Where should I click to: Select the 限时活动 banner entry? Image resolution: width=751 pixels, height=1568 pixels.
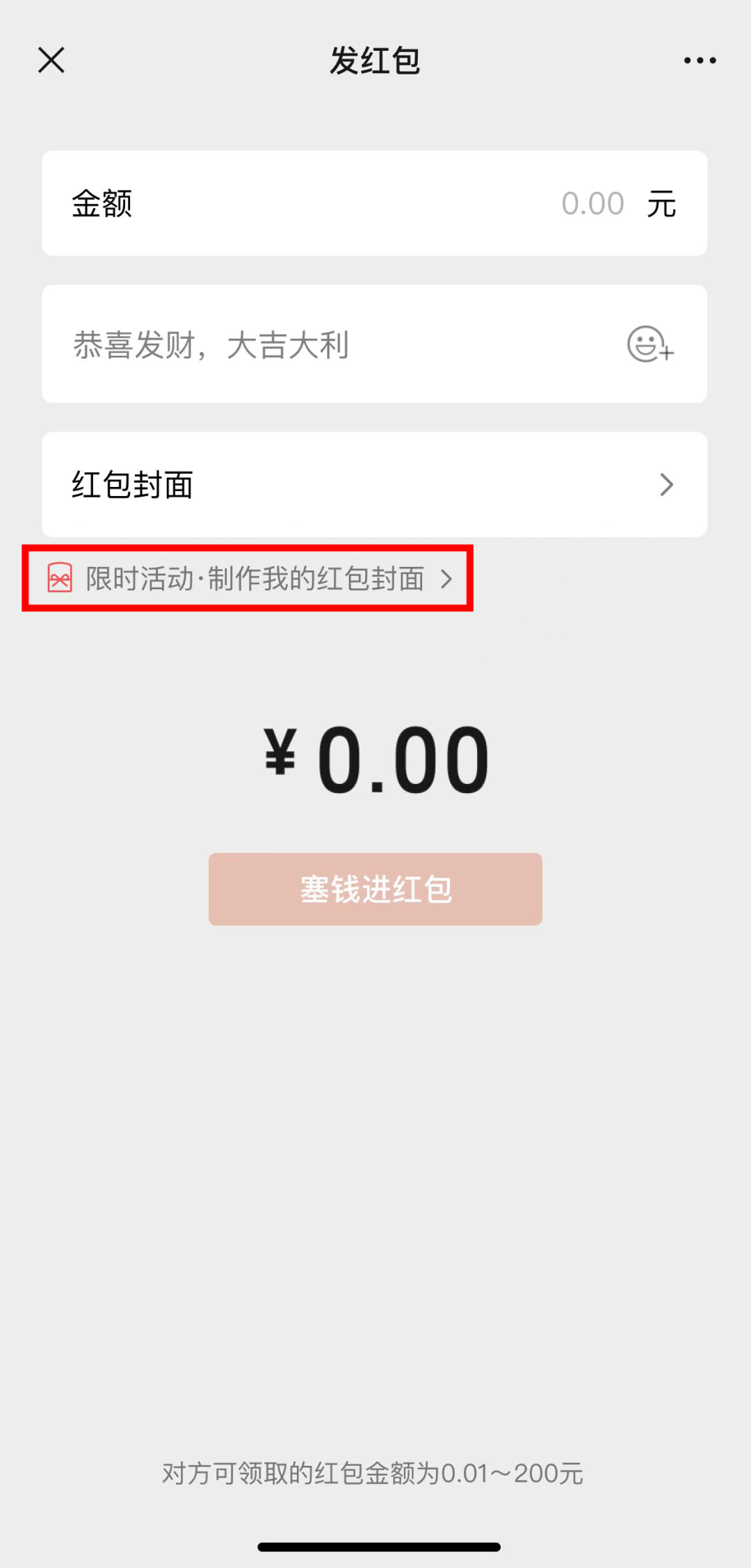tap(247, 579)
